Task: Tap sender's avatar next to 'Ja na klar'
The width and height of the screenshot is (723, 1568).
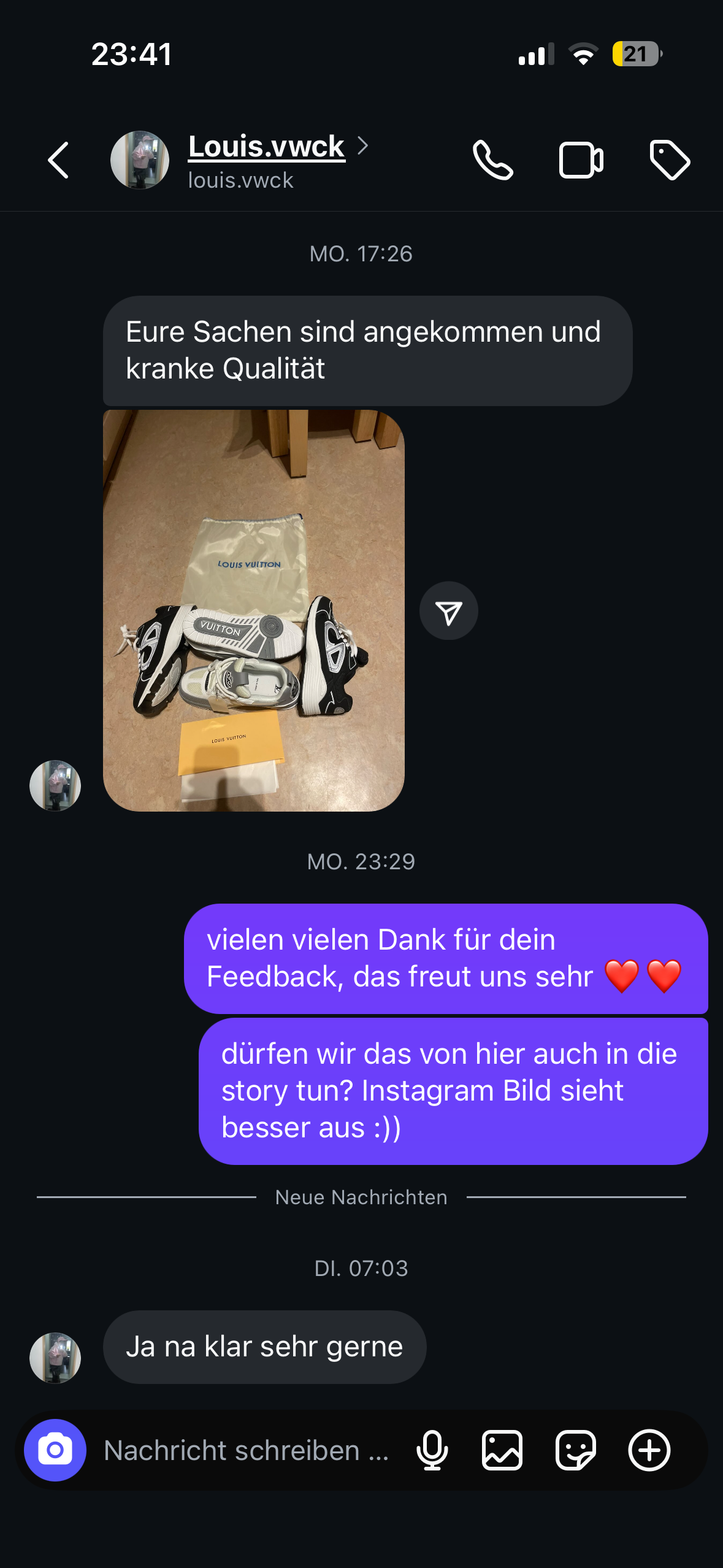Action: click(55, 1358)
